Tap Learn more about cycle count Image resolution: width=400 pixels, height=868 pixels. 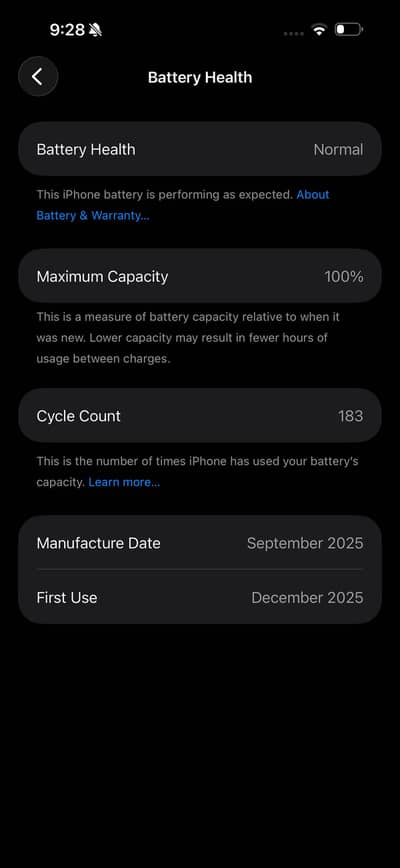124,482
